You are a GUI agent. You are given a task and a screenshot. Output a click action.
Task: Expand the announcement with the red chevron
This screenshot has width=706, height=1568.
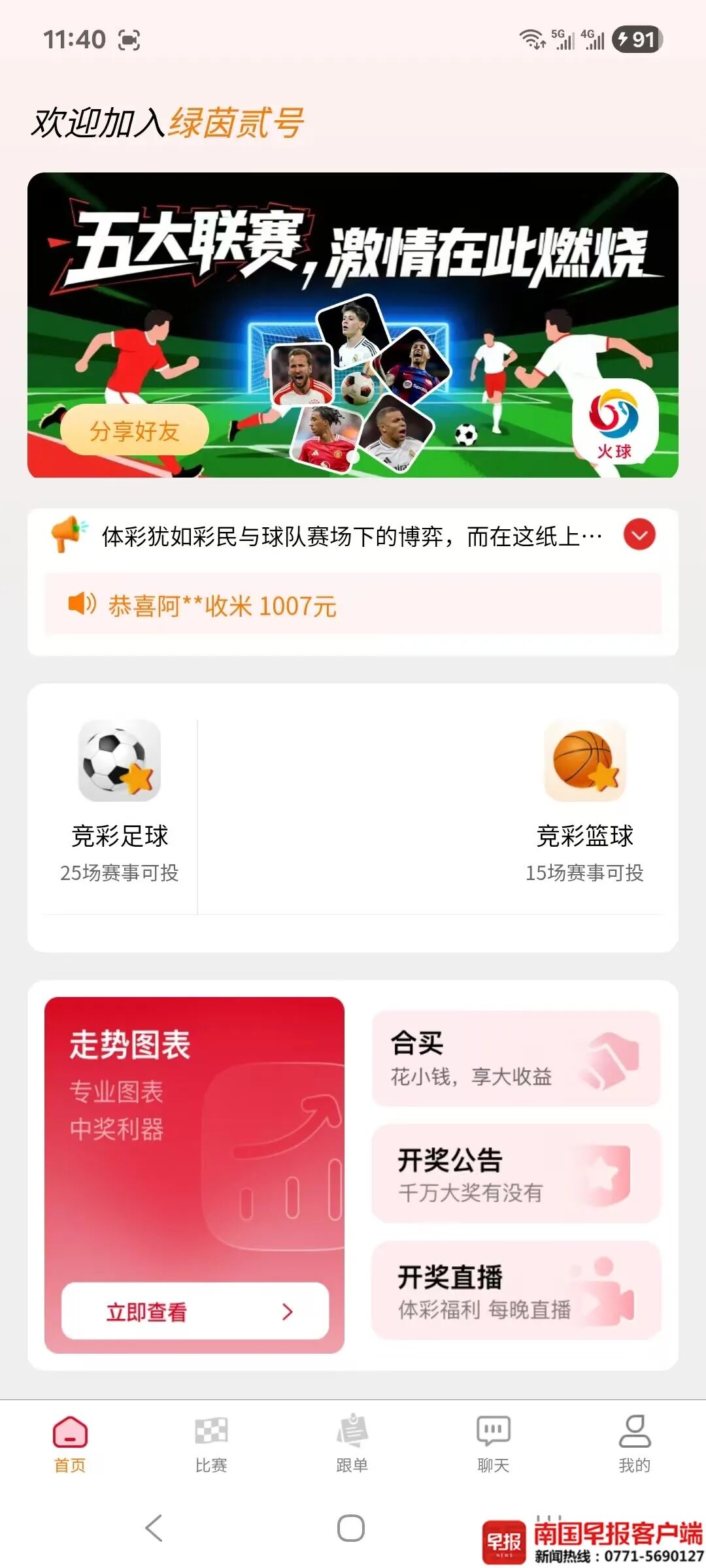(639, 535)
